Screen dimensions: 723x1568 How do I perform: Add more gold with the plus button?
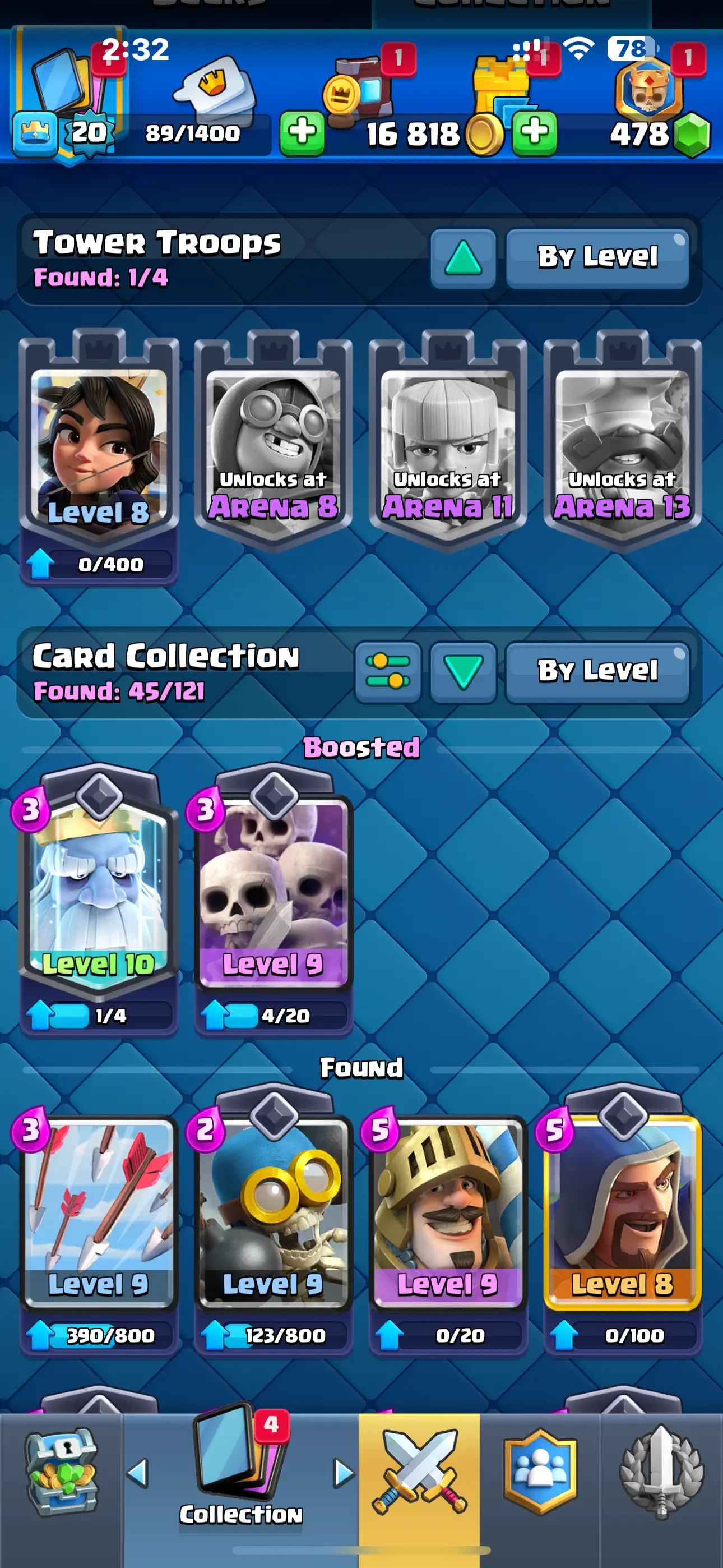(302, 133)
